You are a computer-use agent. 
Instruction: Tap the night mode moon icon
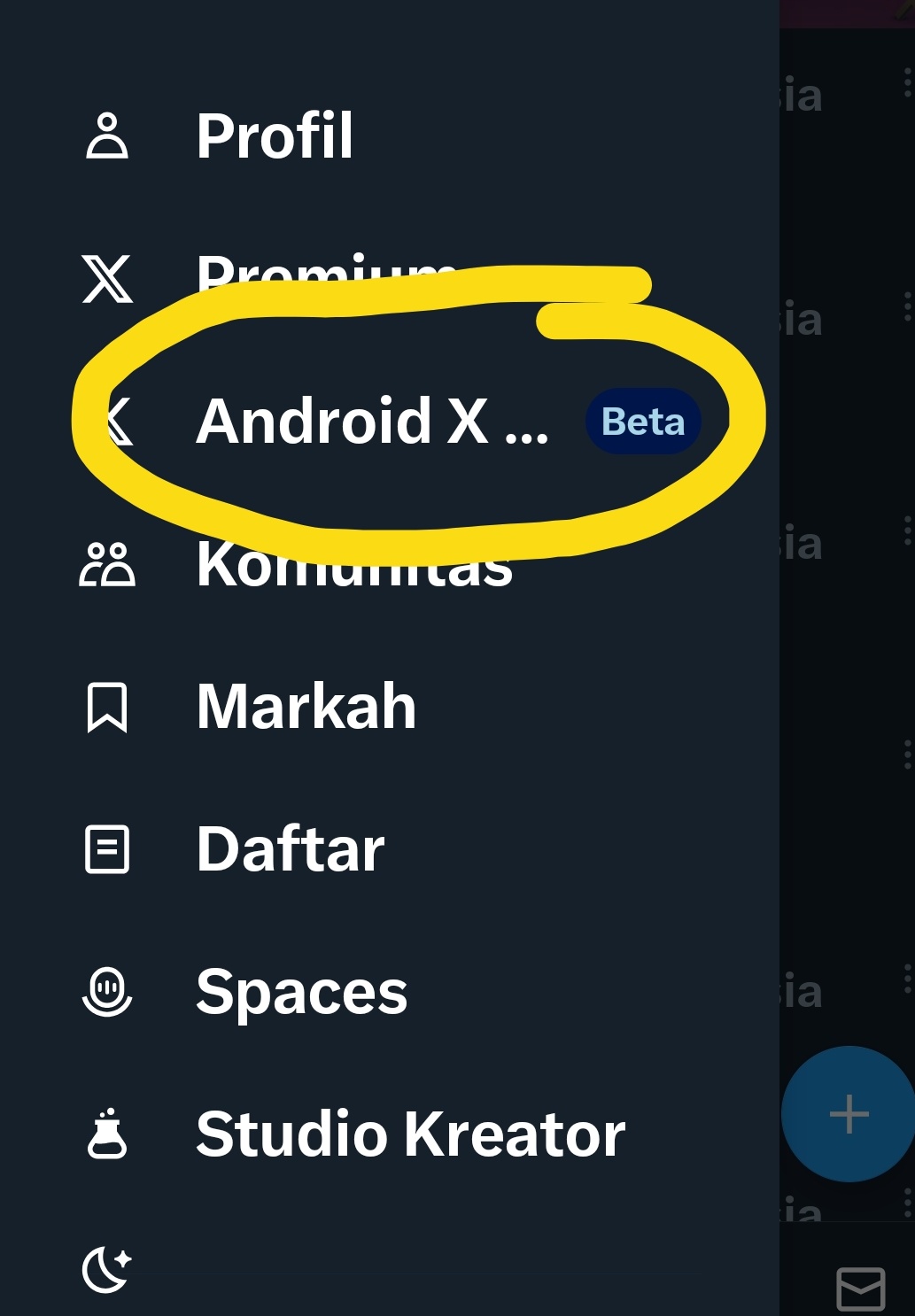tap(107, 1268)
